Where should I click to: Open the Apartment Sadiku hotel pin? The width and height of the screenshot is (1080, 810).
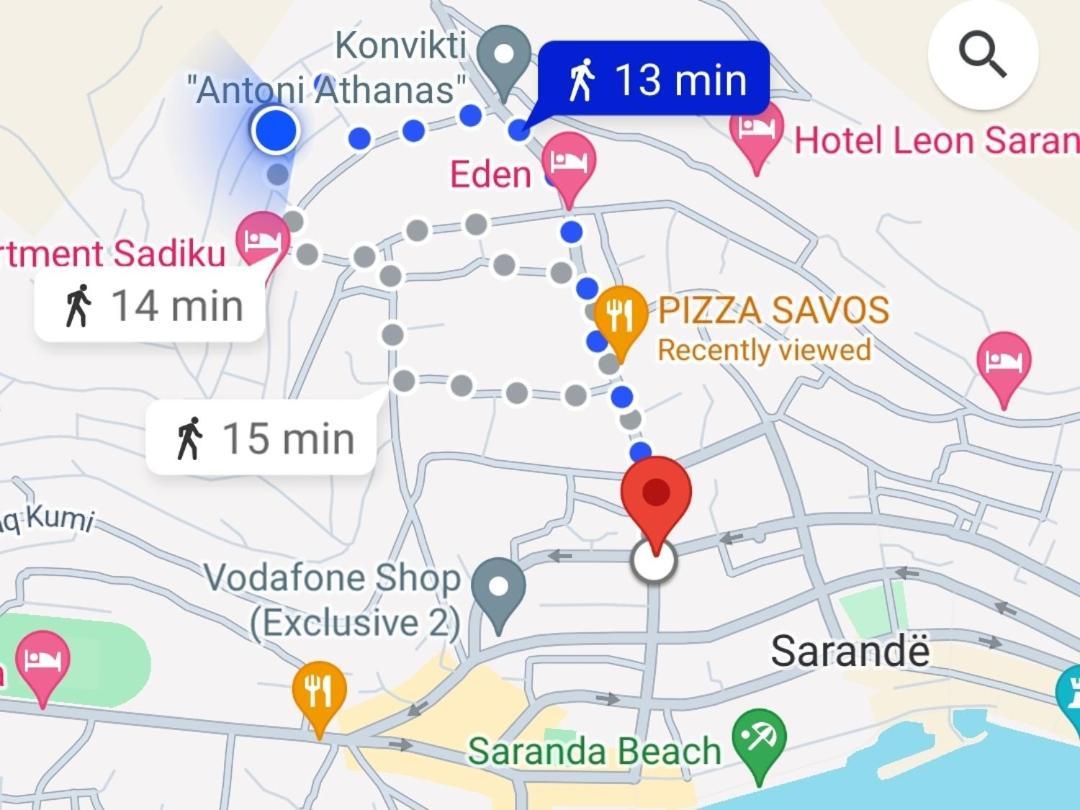262,241
